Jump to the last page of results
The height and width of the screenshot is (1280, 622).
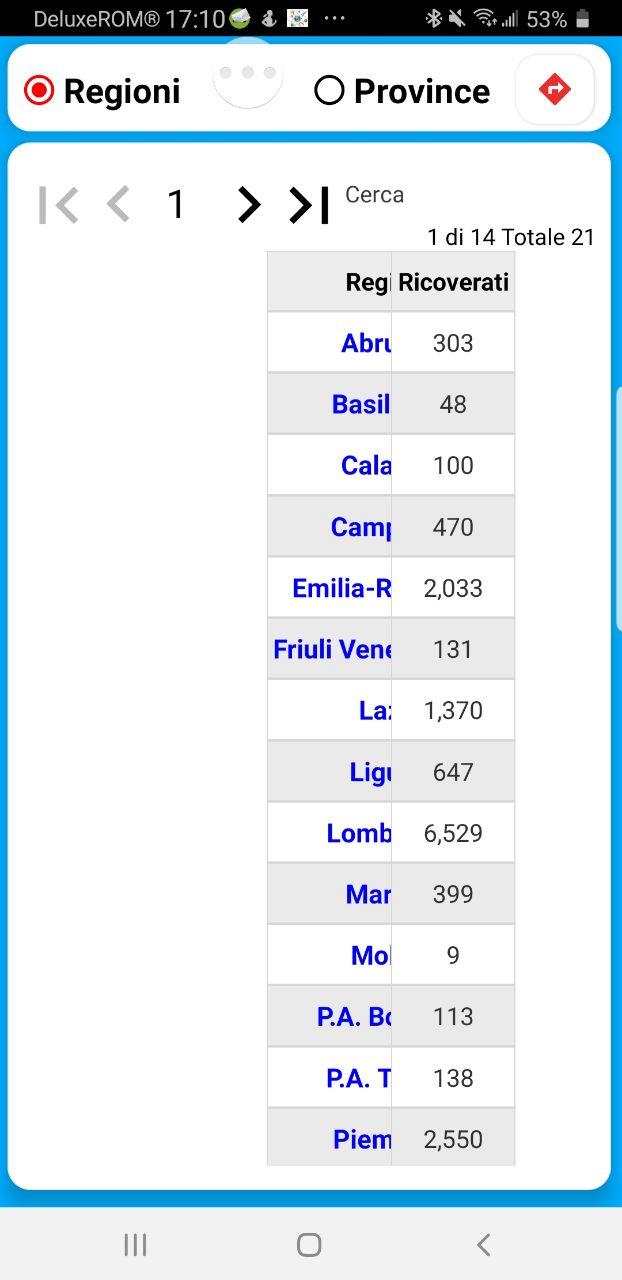(309, 205)
